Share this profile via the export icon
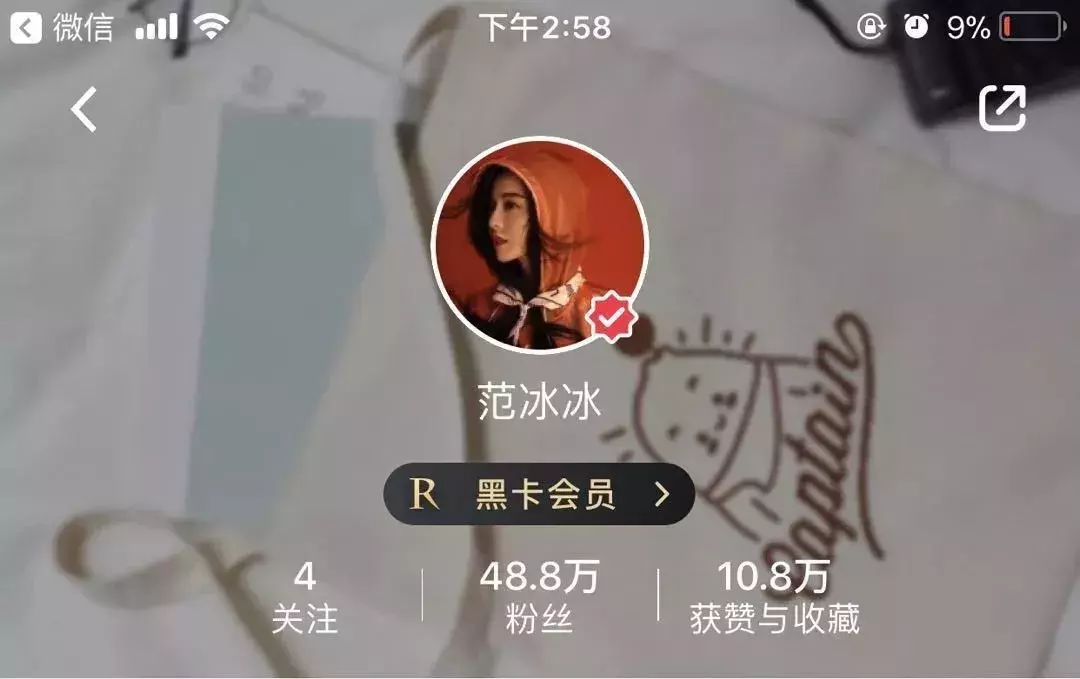The width and height of the screenshot is (1080, 679). pyautogui.click(x=1002, y=107)
